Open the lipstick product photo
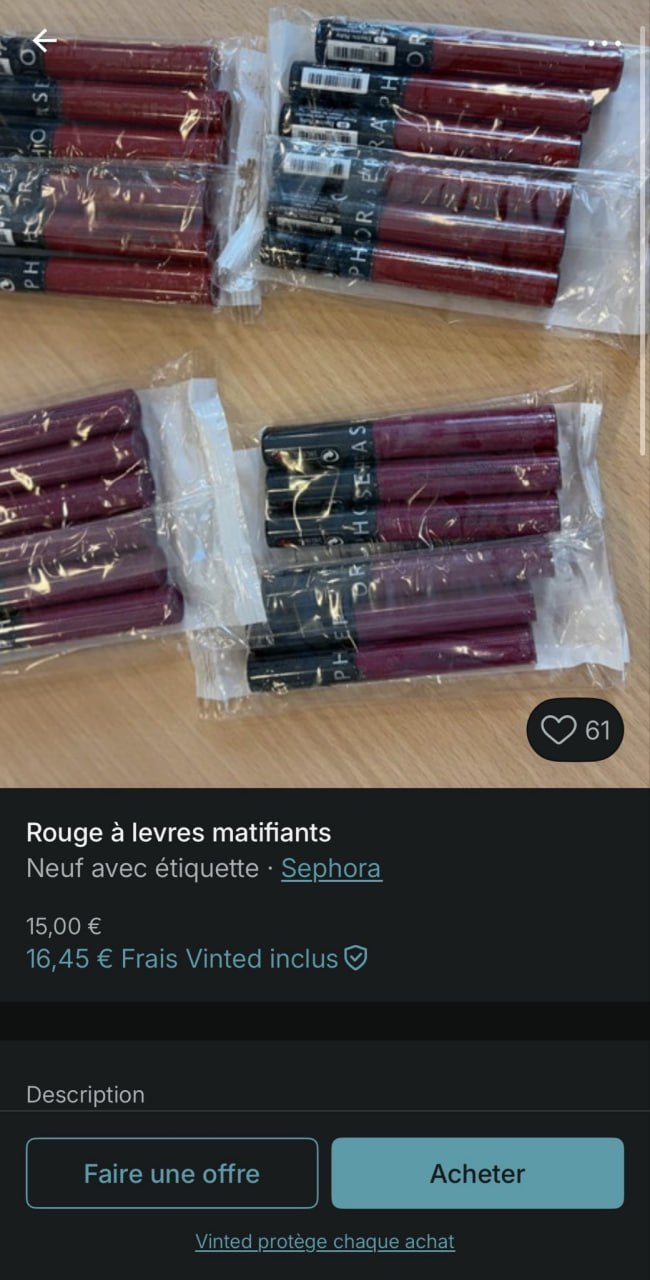 click(325, 394)
